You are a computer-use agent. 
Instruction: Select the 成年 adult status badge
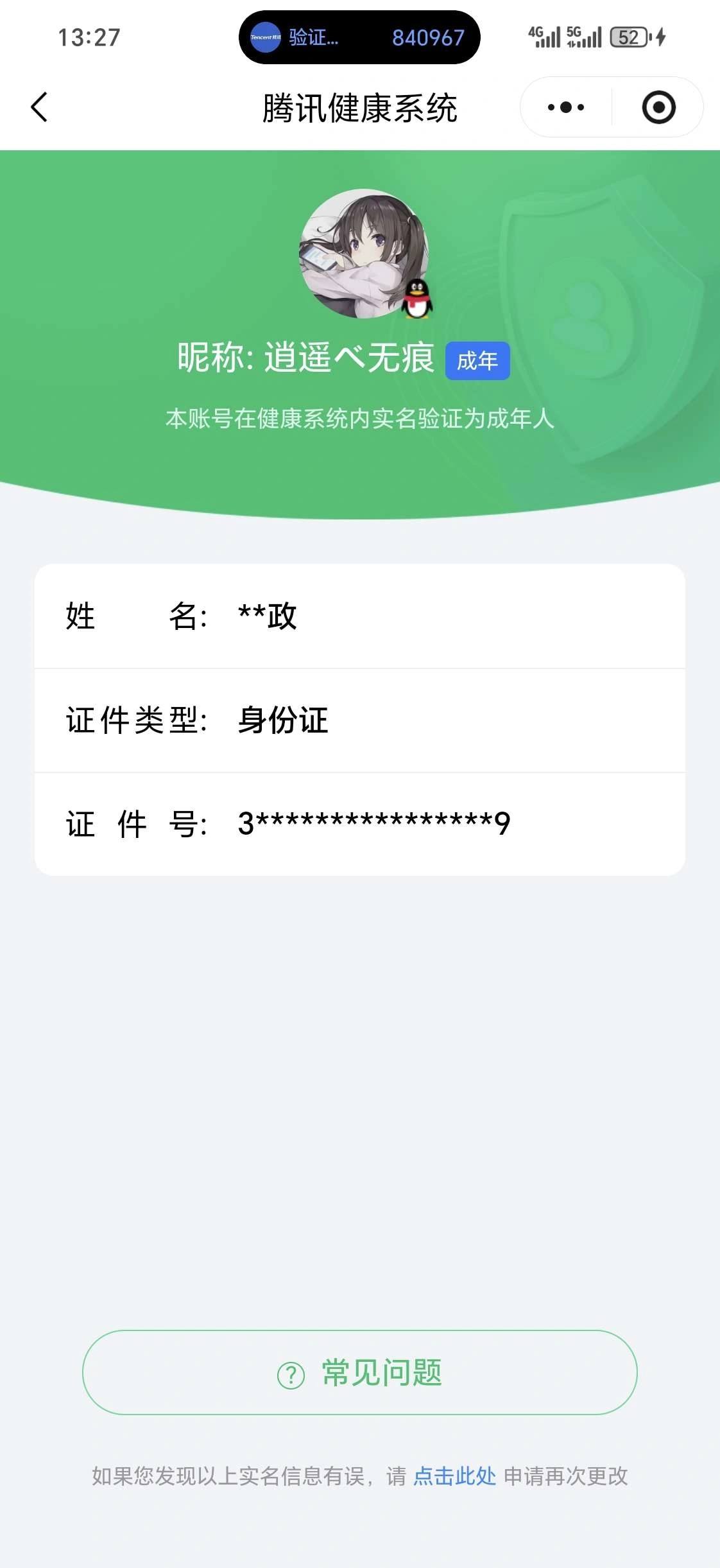point(477,361)
